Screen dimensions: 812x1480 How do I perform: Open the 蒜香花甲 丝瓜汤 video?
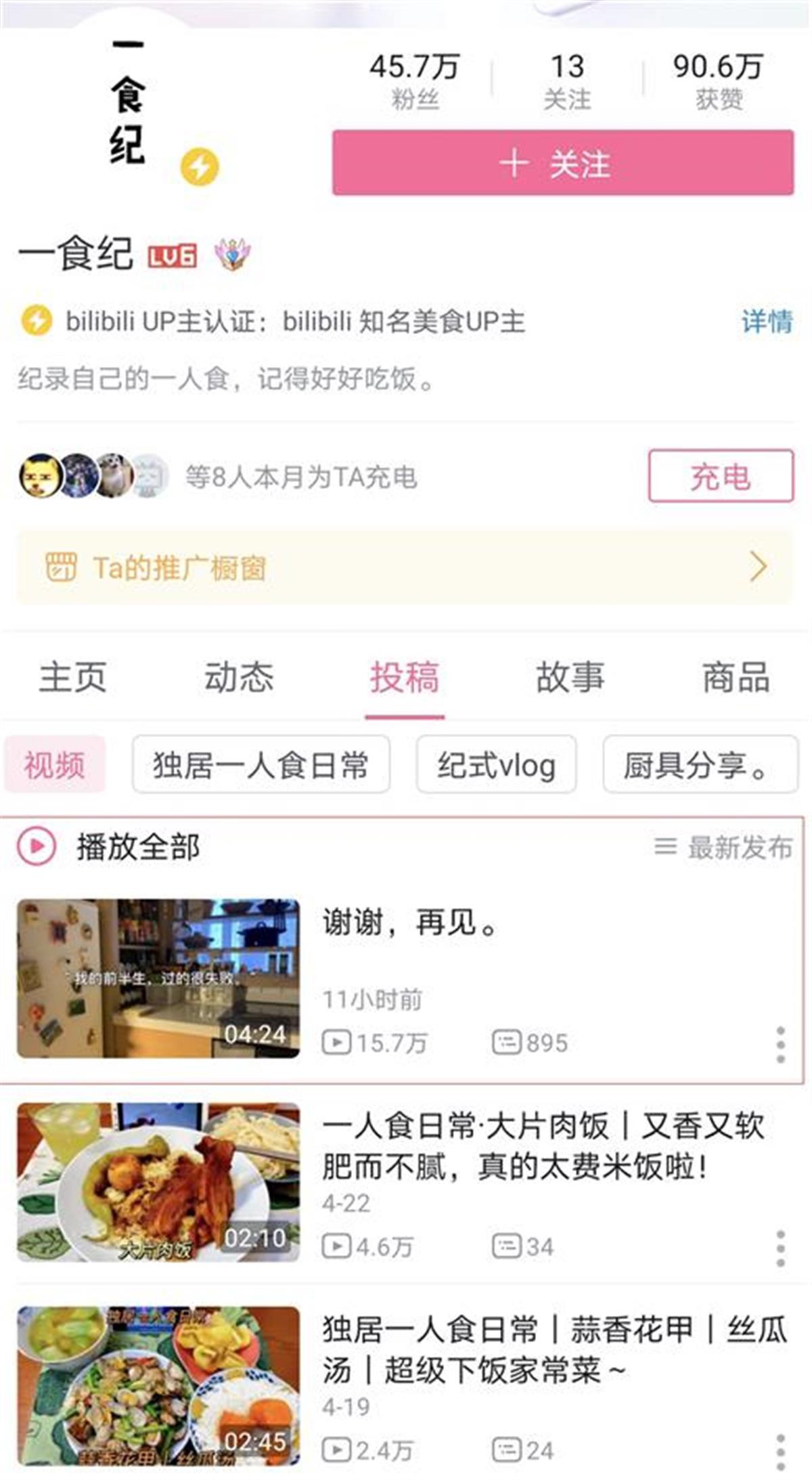(554, 1349)
